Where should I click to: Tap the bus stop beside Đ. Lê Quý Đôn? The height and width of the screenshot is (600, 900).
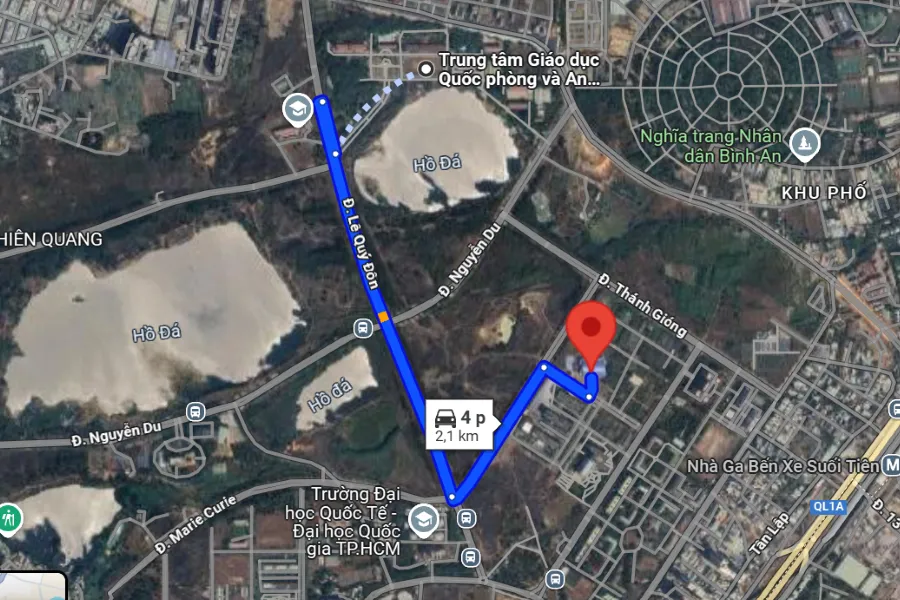click(x=362, y=329)
